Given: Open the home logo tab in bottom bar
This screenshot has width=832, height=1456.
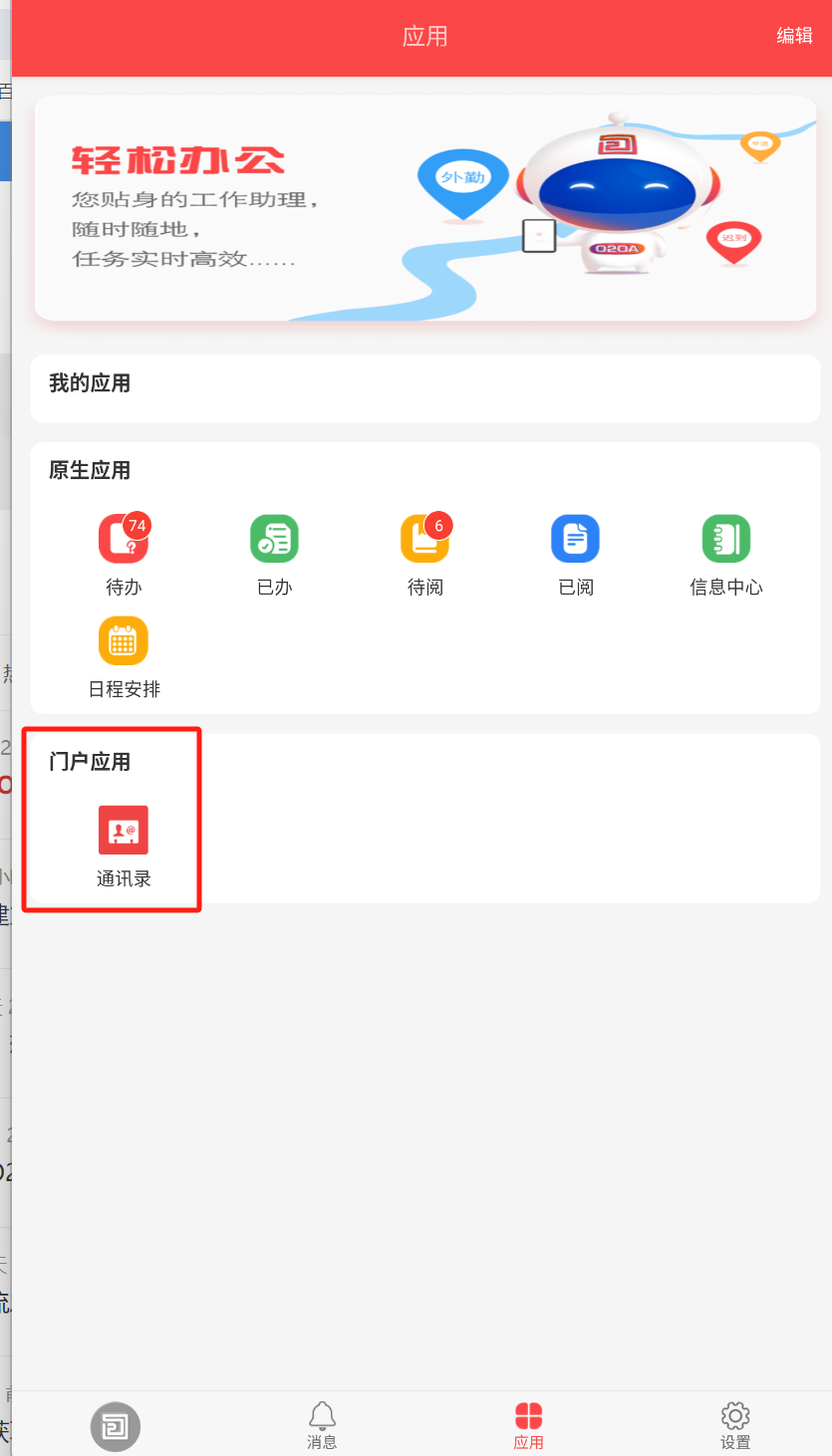Looking at the screenshot, I should click(x=116, y=1426).
